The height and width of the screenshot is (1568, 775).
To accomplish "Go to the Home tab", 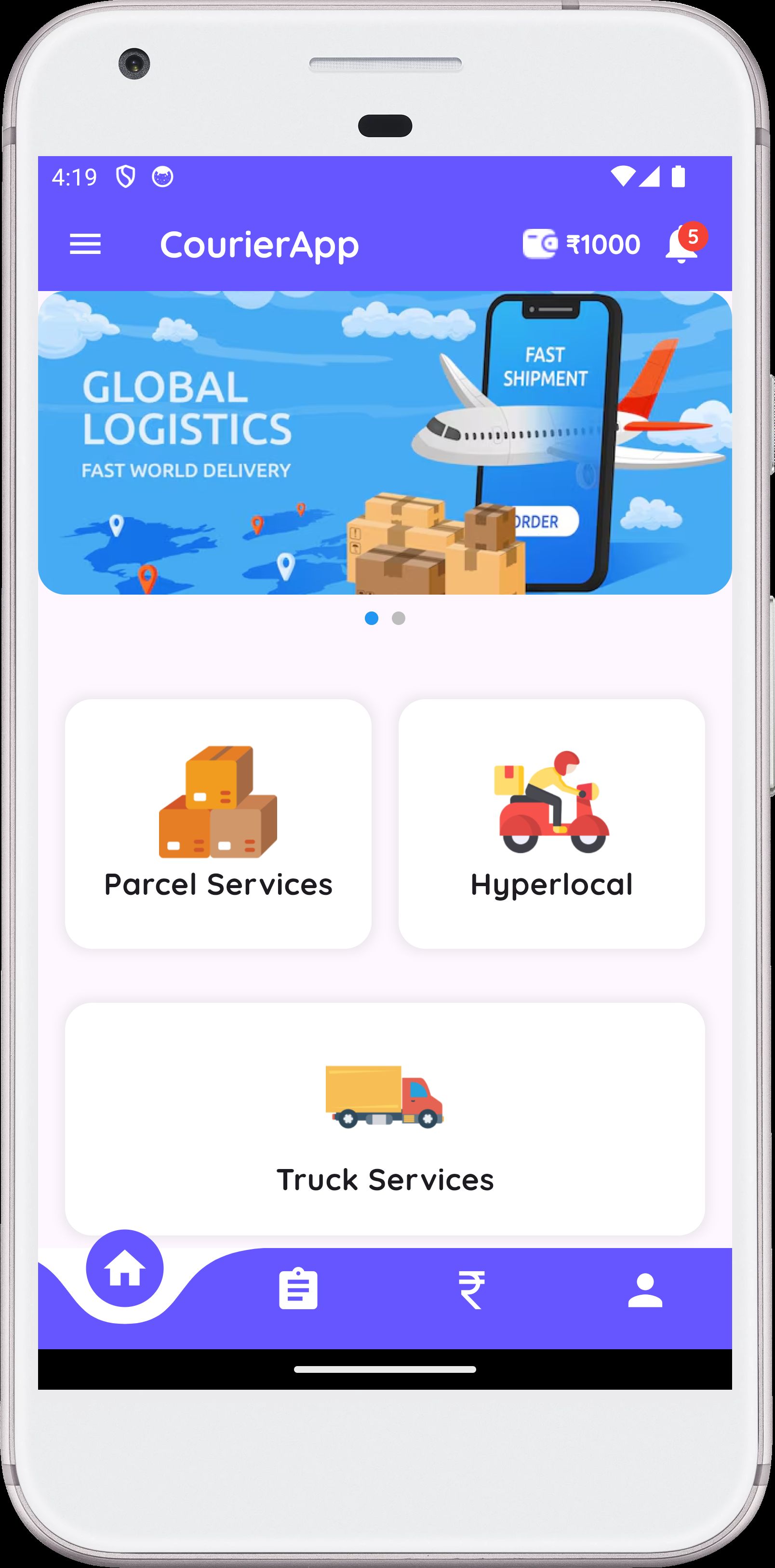I will [x=125, y=1270].
